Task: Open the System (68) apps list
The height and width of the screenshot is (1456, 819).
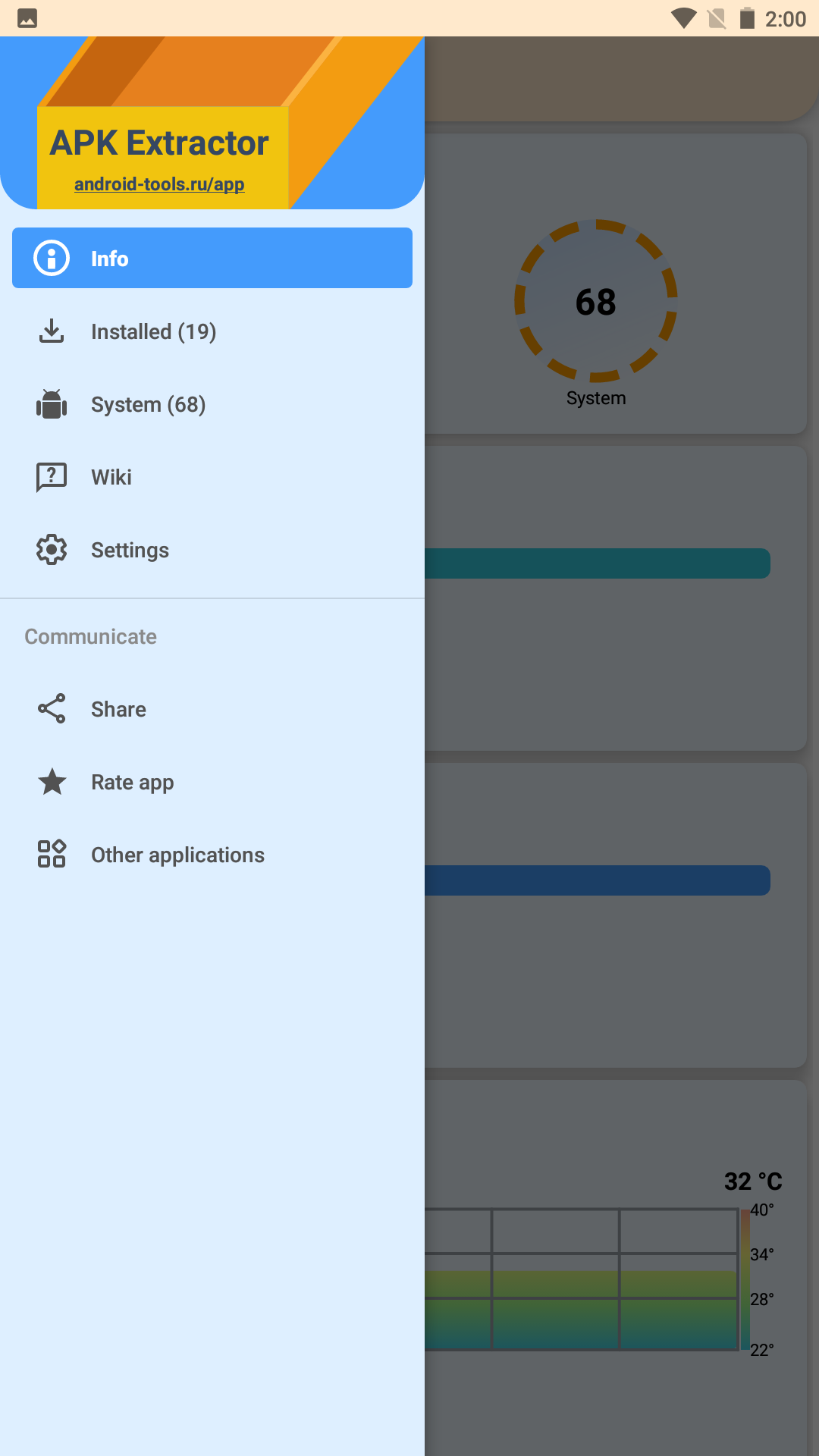Action: point(212,404)
